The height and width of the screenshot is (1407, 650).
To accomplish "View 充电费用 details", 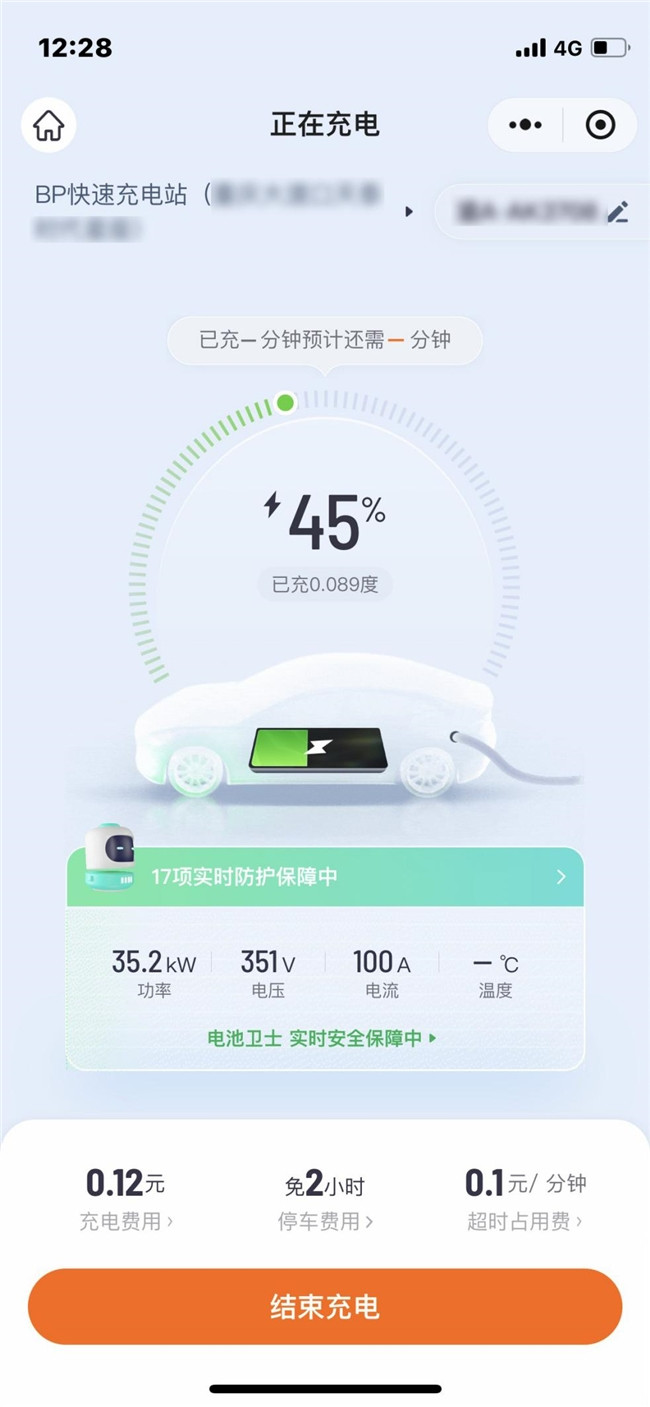I will (x=126, y=1221).
